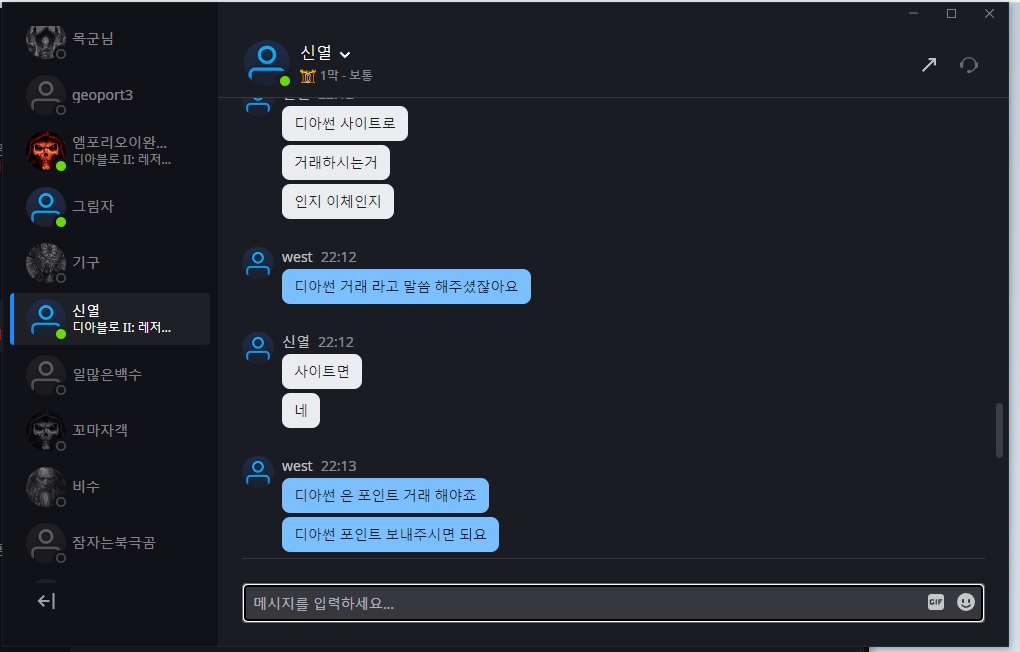
Task: Minimize the chat window
Action: coord(913,13)
